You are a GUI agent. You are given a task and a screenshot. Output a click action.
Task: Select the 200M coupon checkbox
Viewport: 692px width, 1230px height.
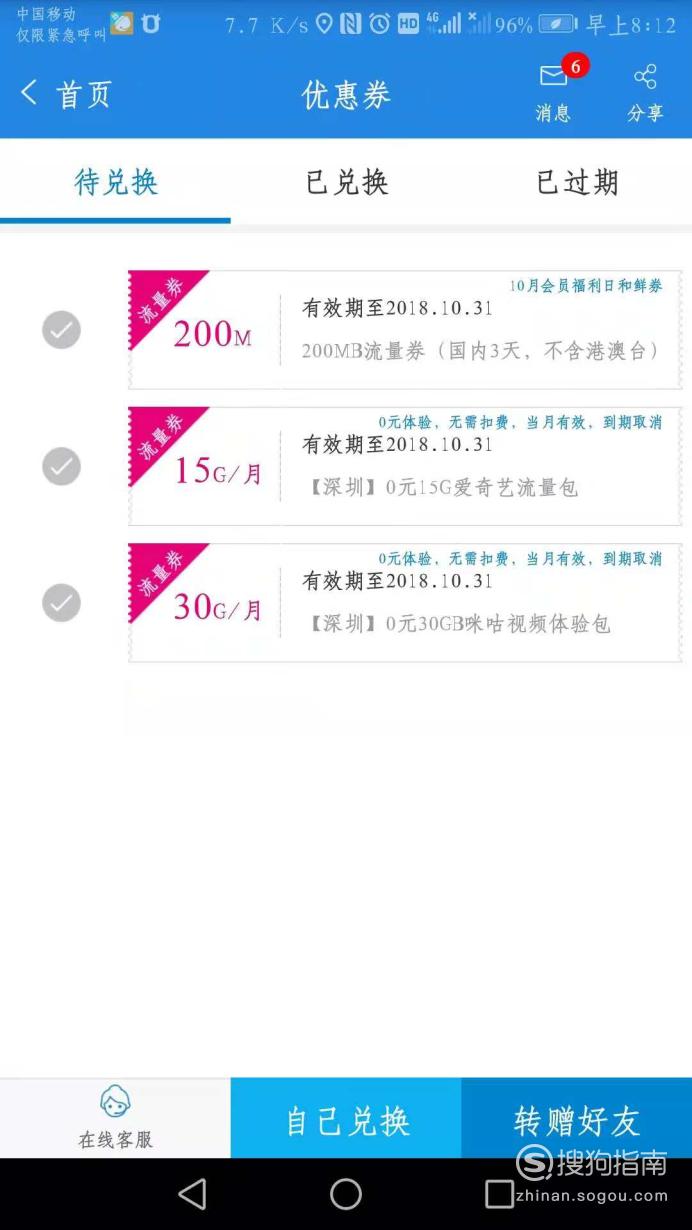tap(61, 330)
